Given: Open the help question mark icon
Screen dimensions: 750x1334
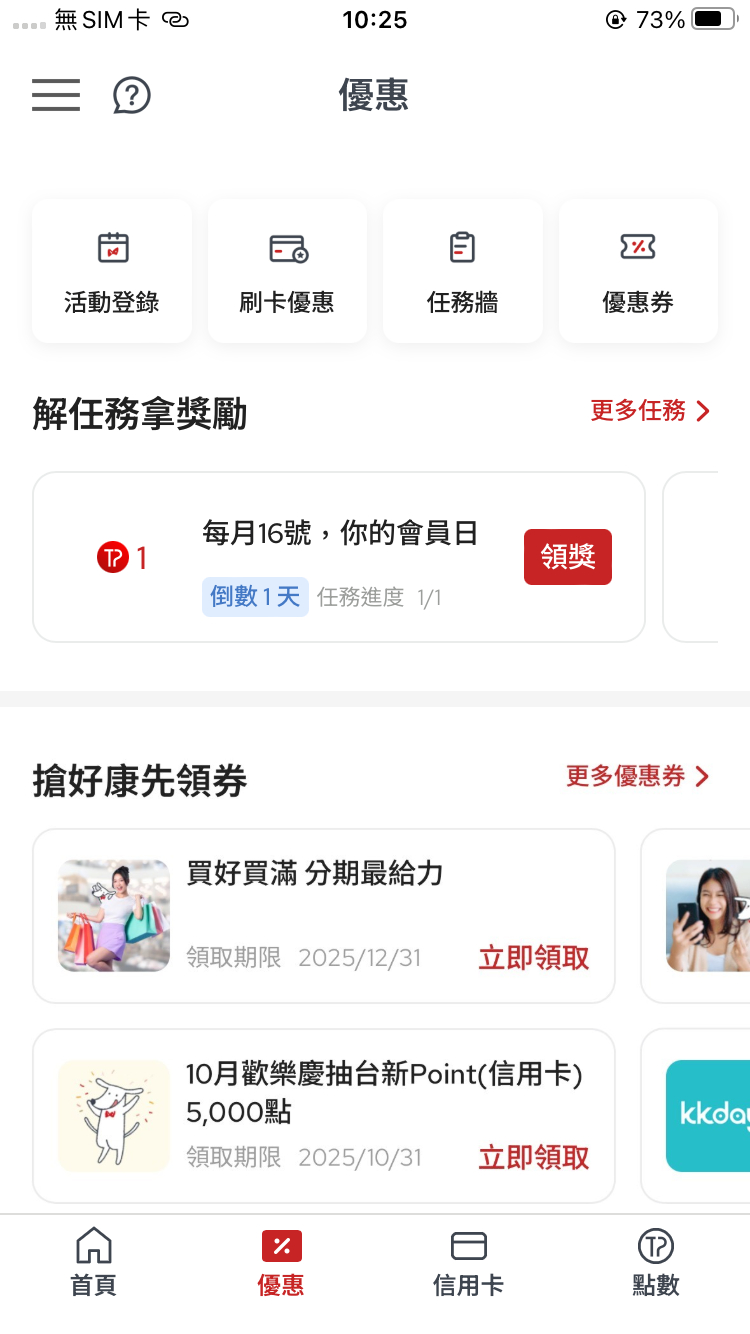Looking at the screenshot, I should [x=131, y=96].
